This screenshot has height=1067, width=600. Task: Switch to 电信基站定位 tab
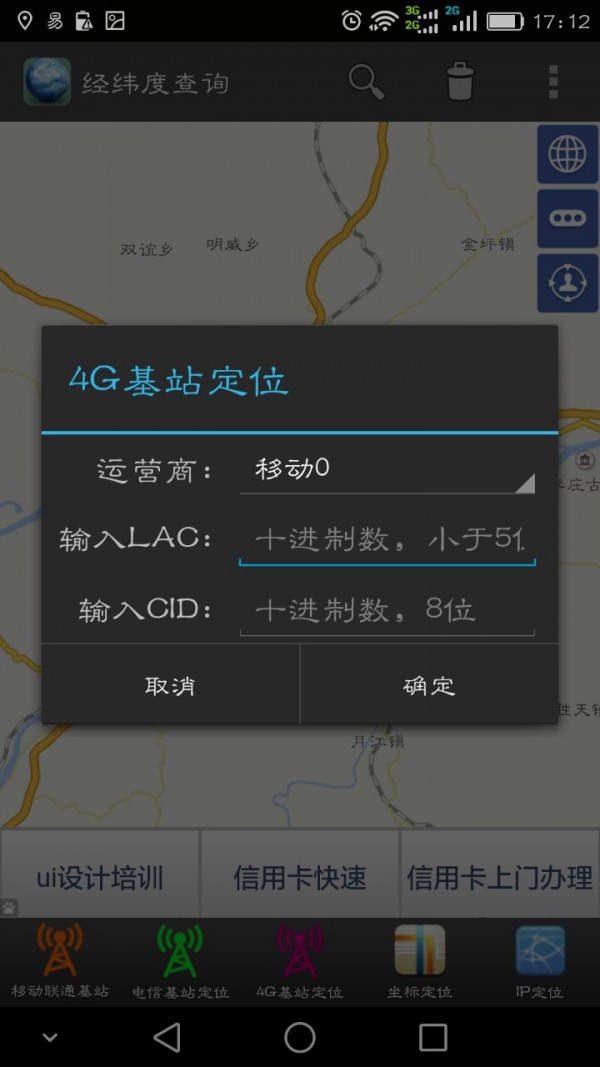(x=180, y=962)
